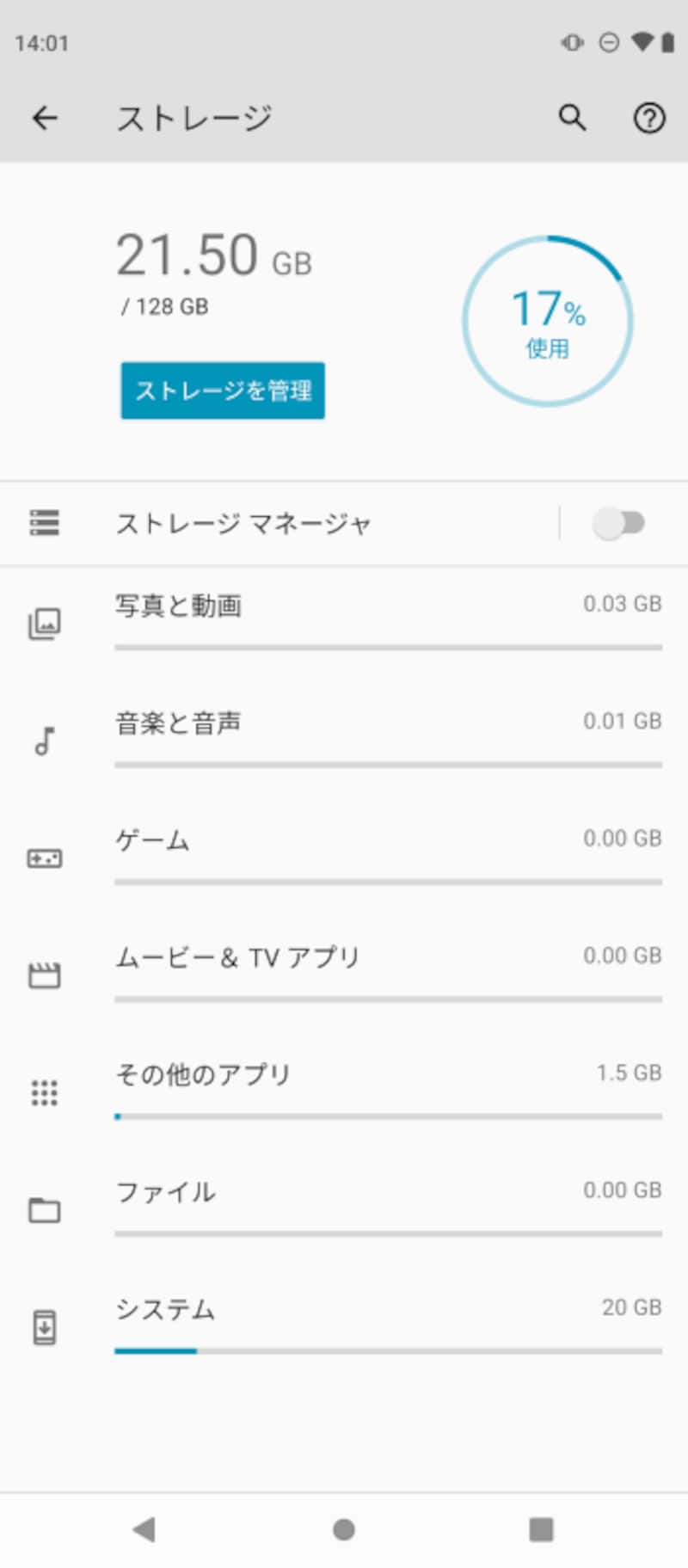
Task: Click the apps grid icon beside その他のアプリ
Action: pyautogui.click(x=45, y=1092)
